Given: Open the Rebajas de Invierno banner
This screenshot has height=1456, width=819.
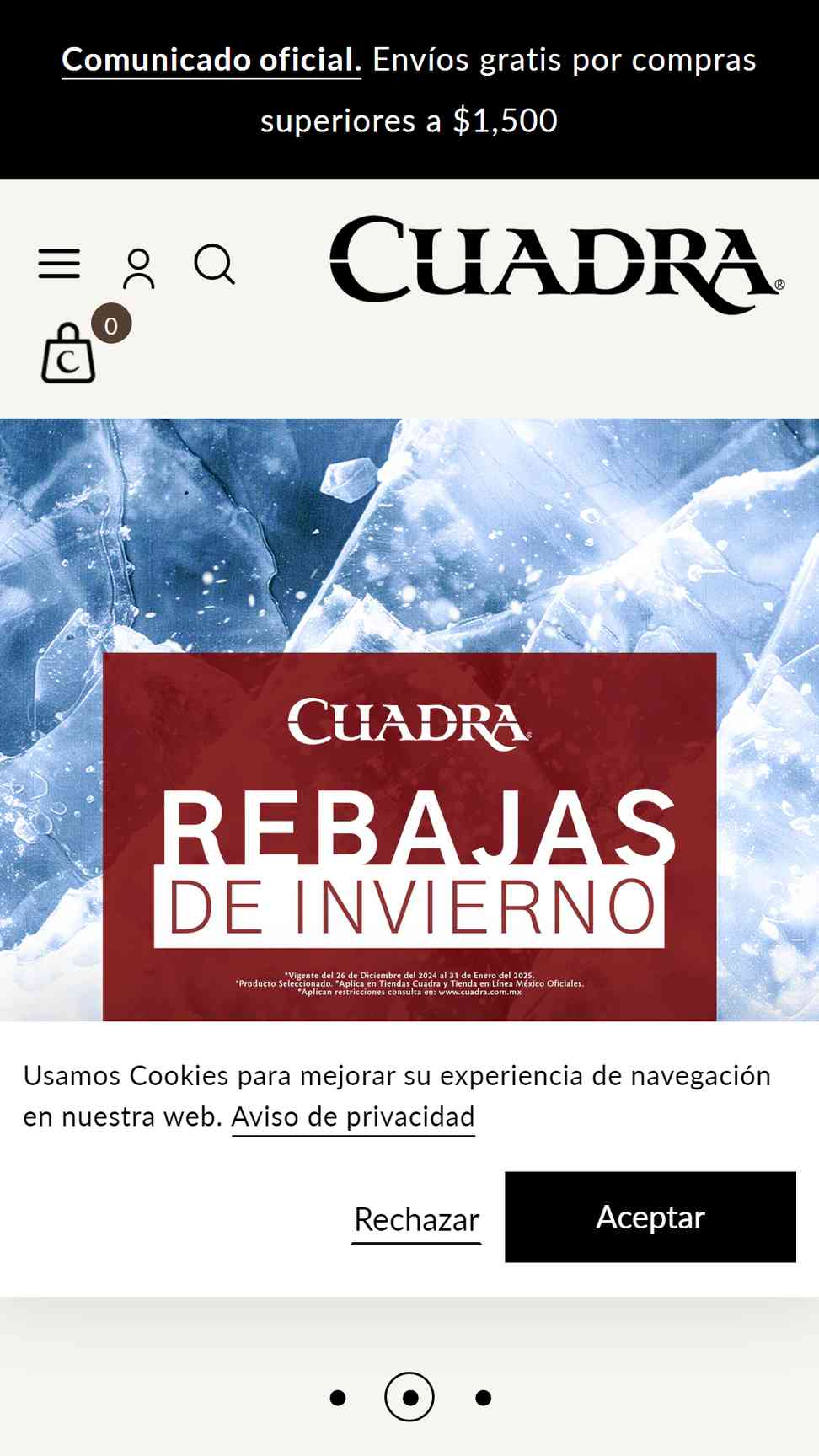Looking at the screenshot, I should (409, 720).
